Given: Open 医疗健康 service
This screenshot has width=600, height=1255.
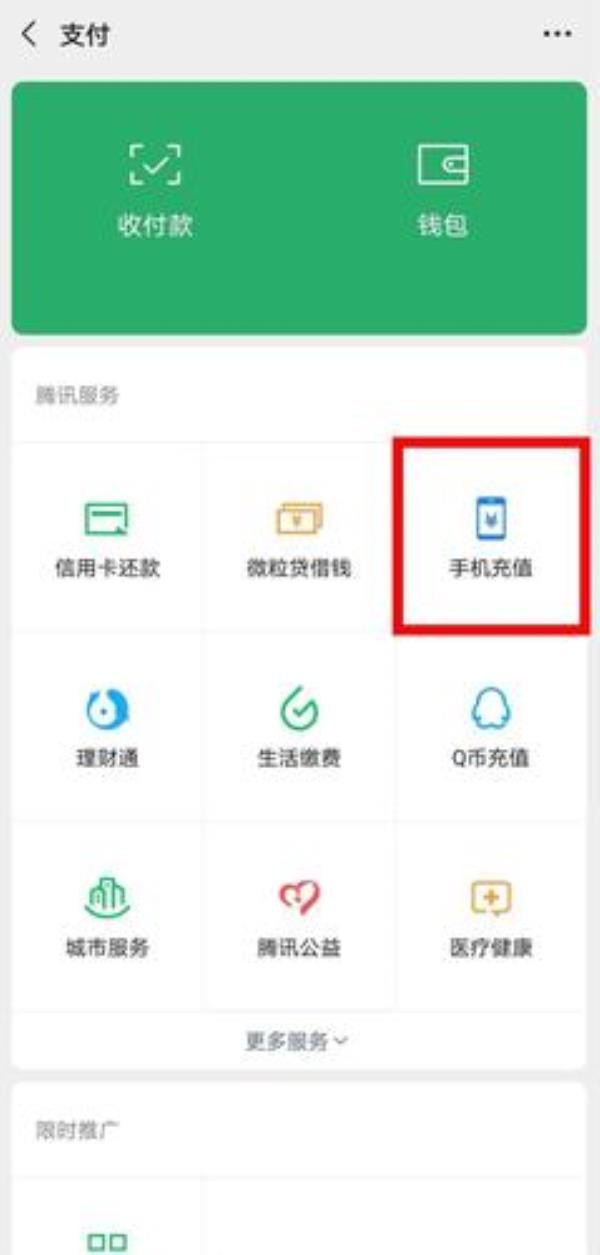Looking at the screenshot, I should [490, 917].
